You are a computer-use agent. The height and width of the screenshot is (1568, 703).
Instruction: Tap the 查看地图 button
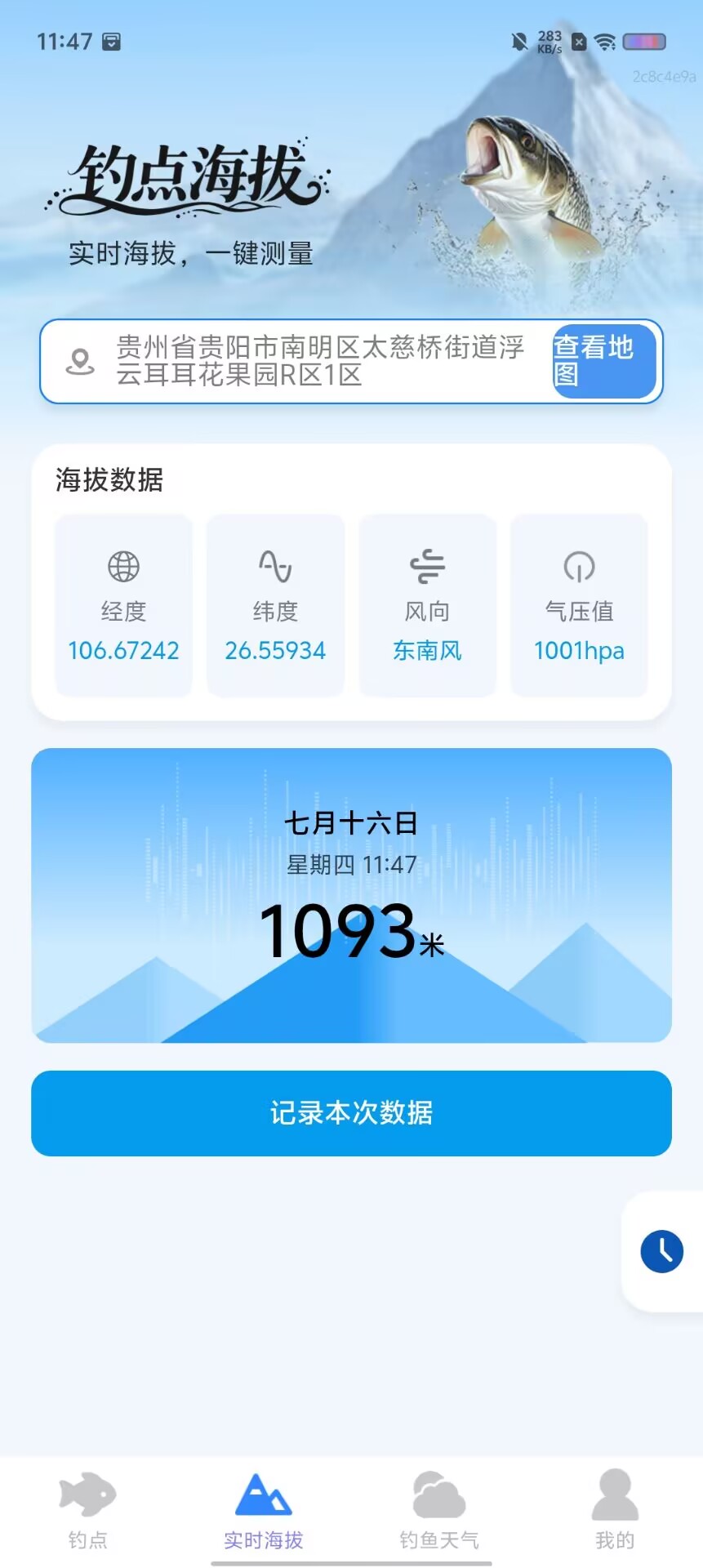(604, 361)
